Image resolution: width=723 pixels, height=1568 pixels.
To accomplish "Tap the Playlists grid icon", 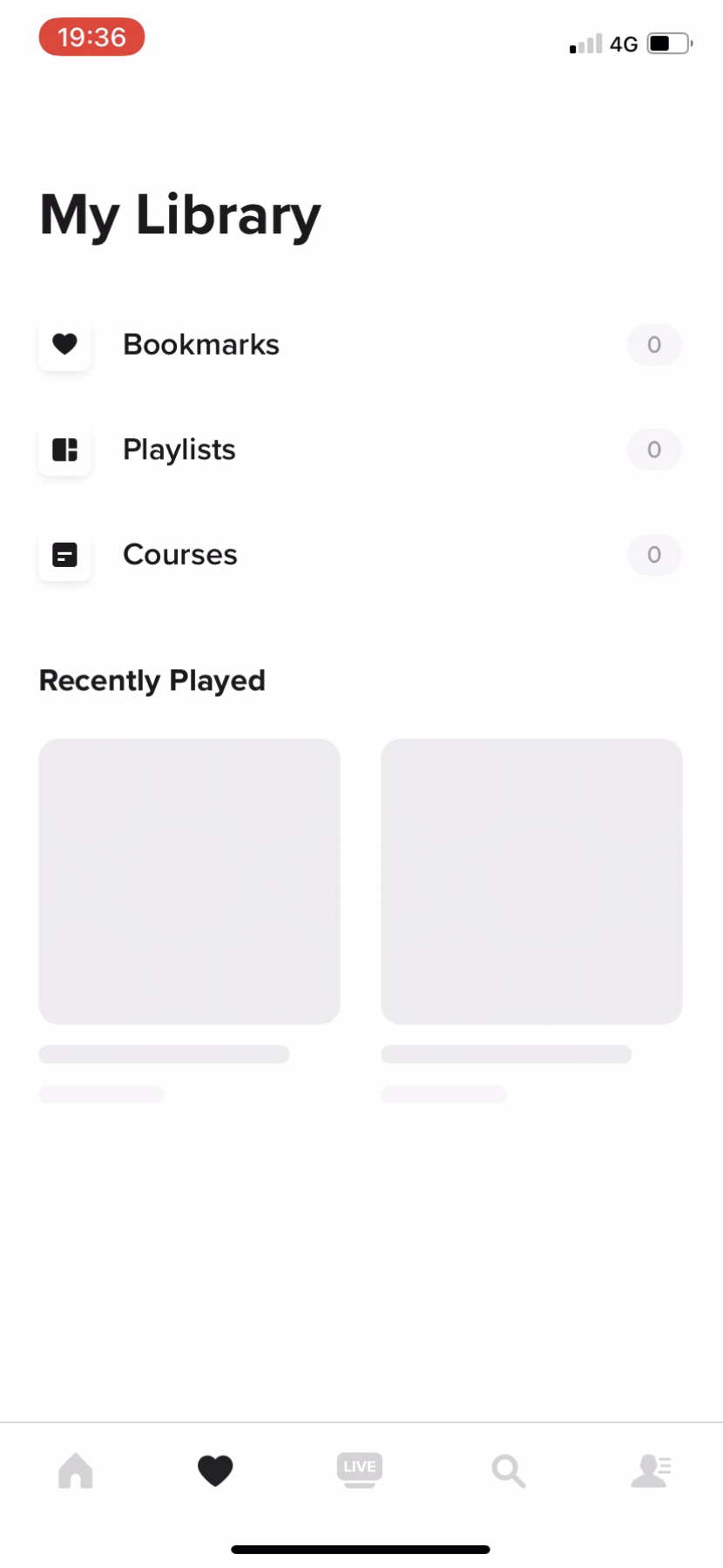I will (64, 449).
